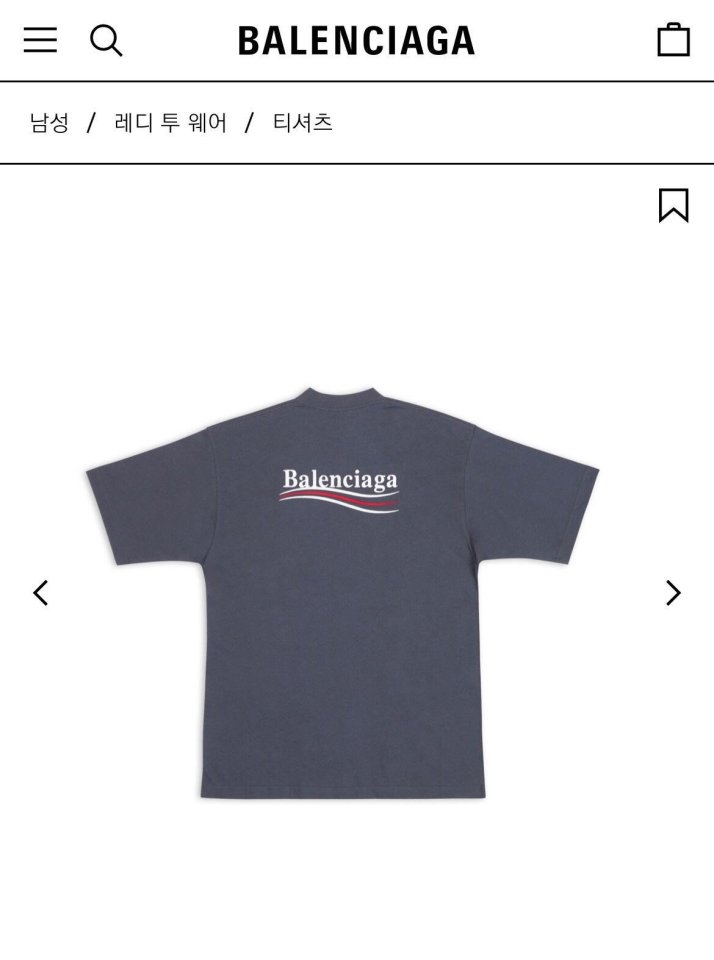Open the hamburger menu
This screenshot has height=960, width=714.
(40, 40)
